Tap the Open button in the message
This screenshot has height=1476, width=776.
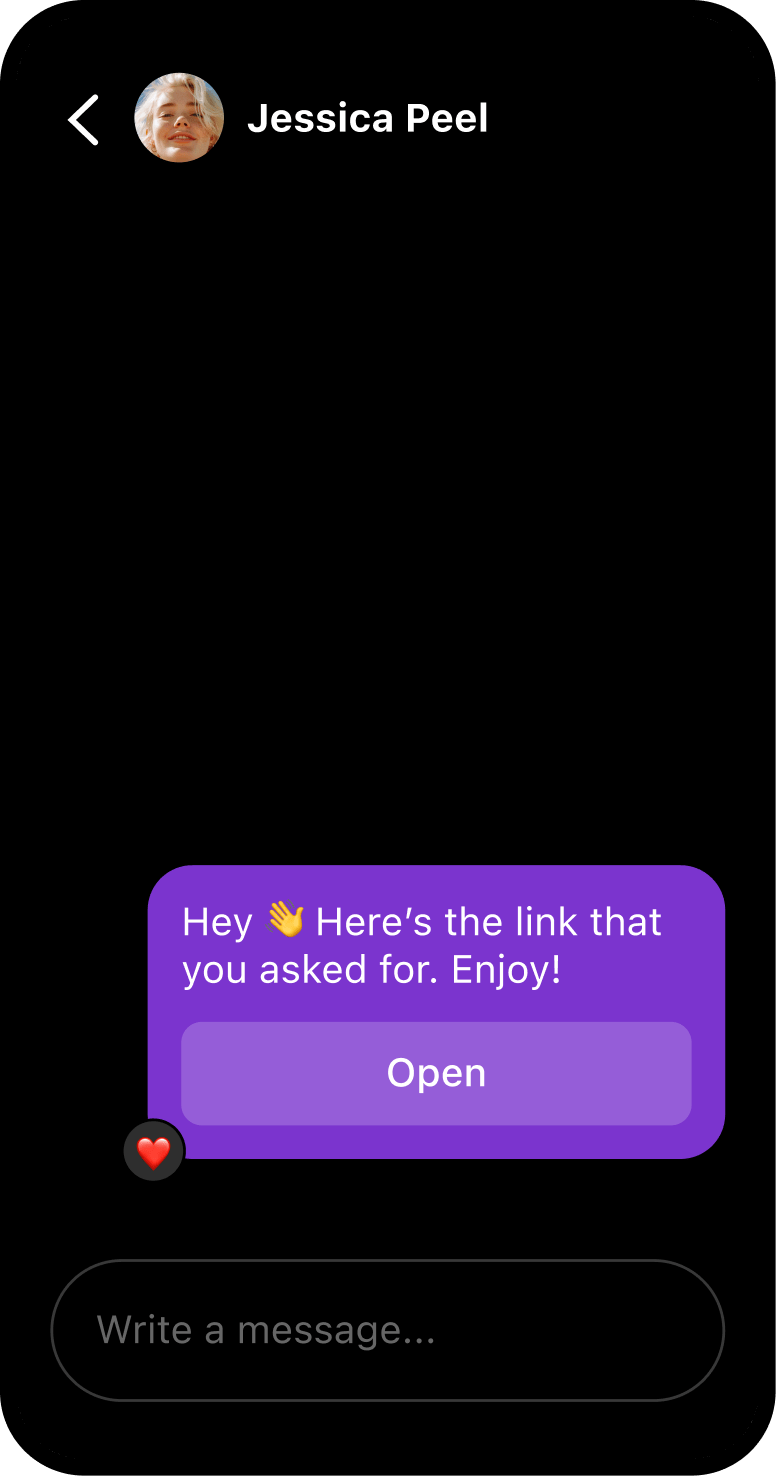coord(436,1073)
